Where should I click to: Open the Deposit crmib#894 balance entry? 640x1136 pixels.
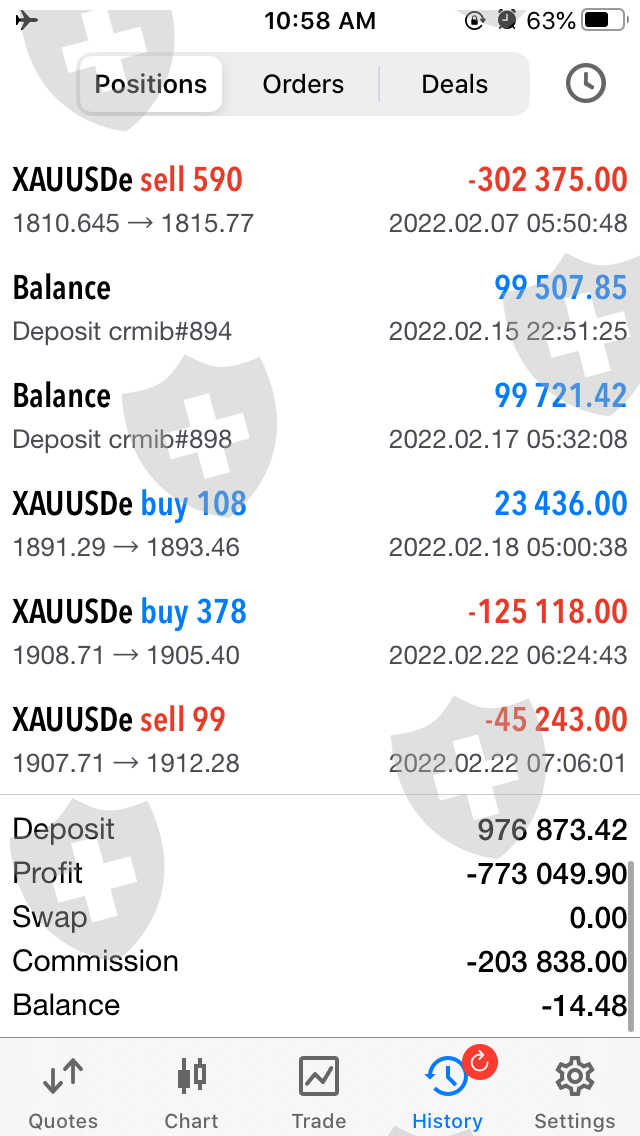(x=320, y=308)
